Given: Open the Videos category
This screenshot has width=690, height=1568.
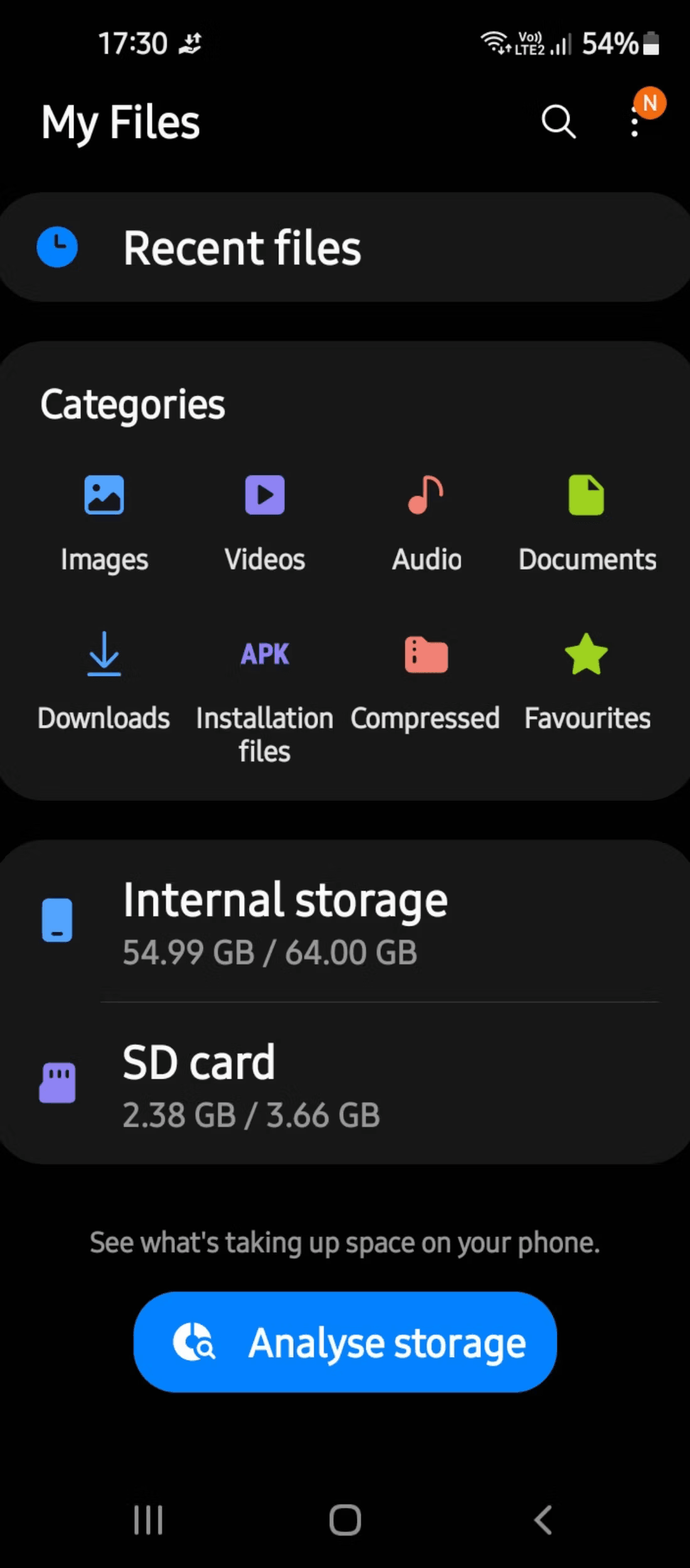Looking at the screenshot, I should click(265, 522).
